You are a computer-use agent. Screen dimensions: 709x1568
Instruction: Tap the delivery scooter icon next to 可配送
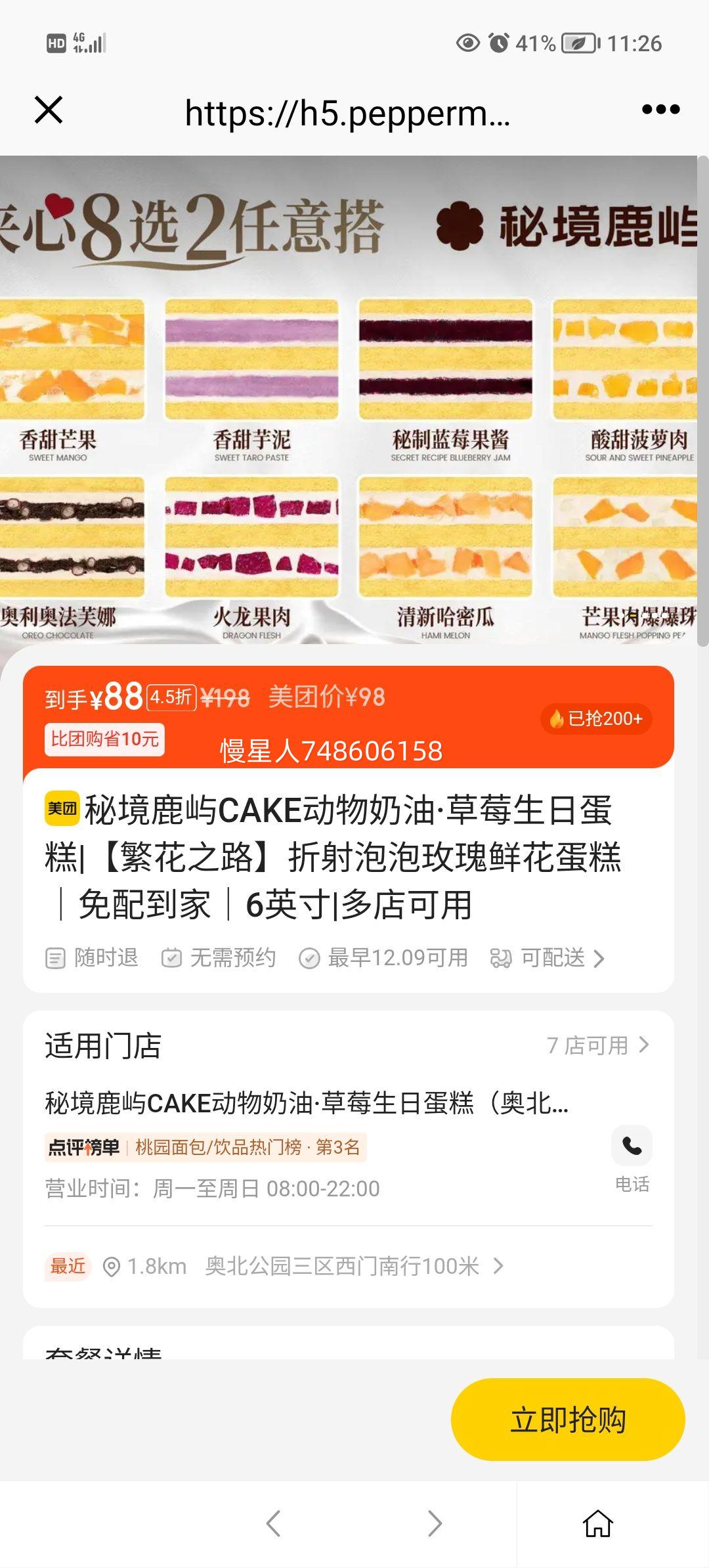click(x=502, y=958)
